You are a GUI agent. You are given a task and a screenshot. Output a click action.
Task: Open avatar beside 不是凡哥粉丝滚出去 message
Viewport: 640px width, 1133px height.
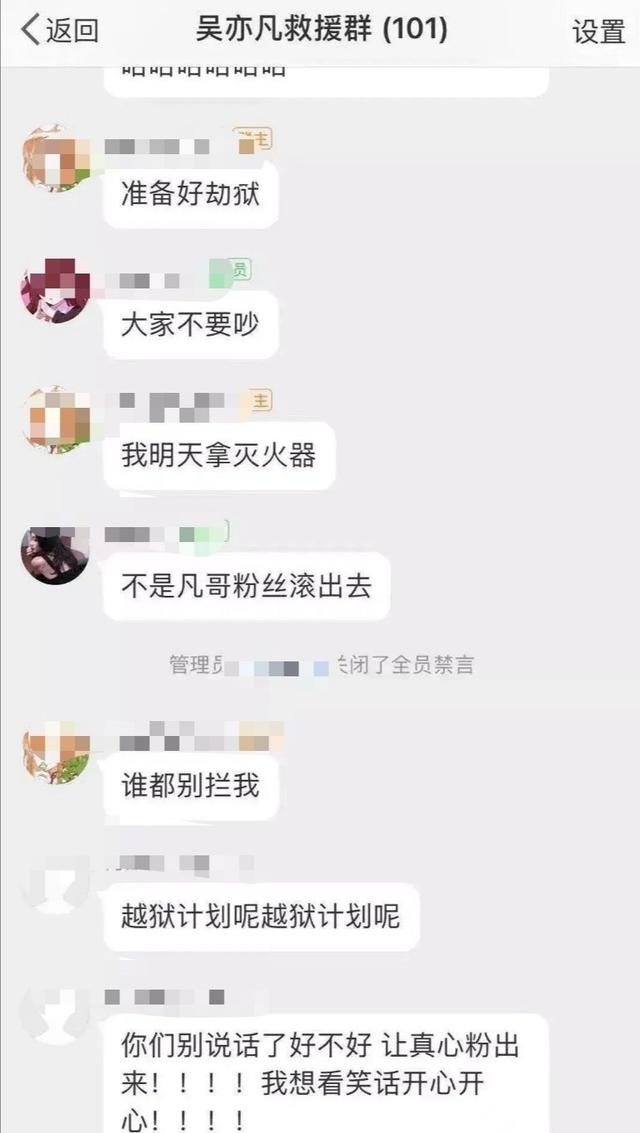click(55, 553)
